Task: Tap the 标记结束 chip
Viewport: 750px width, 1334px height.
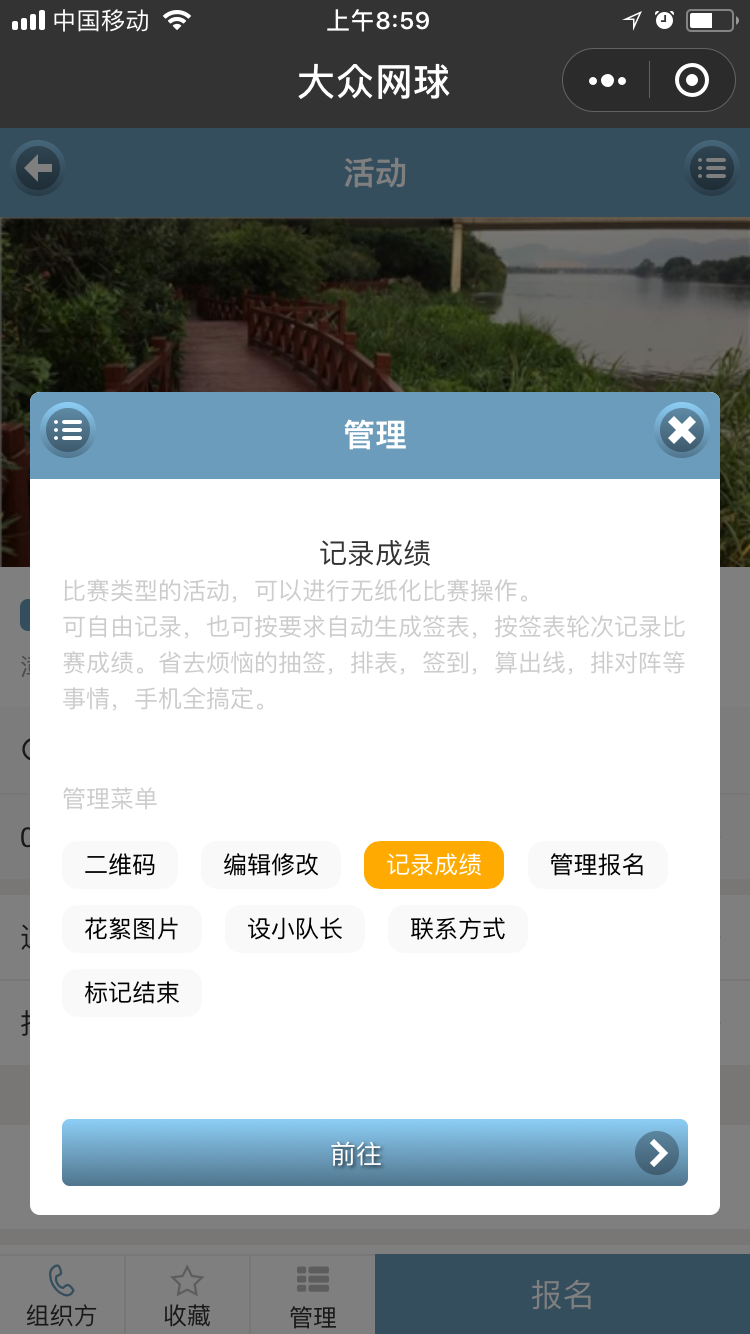Action: (132, 993)
